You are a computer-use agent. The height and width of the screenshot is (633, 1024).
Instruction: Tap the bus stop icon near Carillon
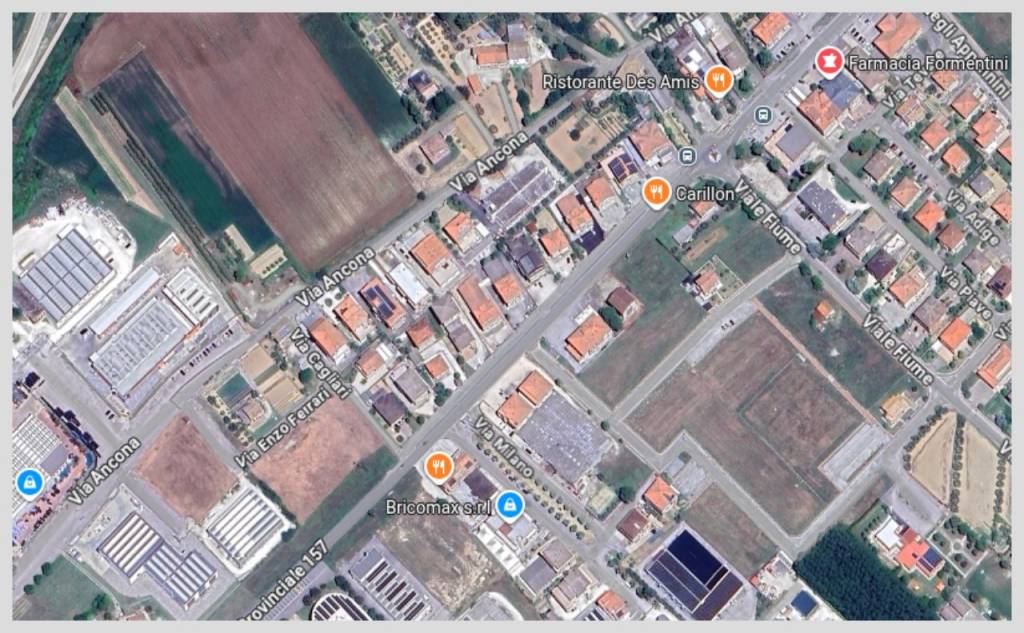[687, 156]
